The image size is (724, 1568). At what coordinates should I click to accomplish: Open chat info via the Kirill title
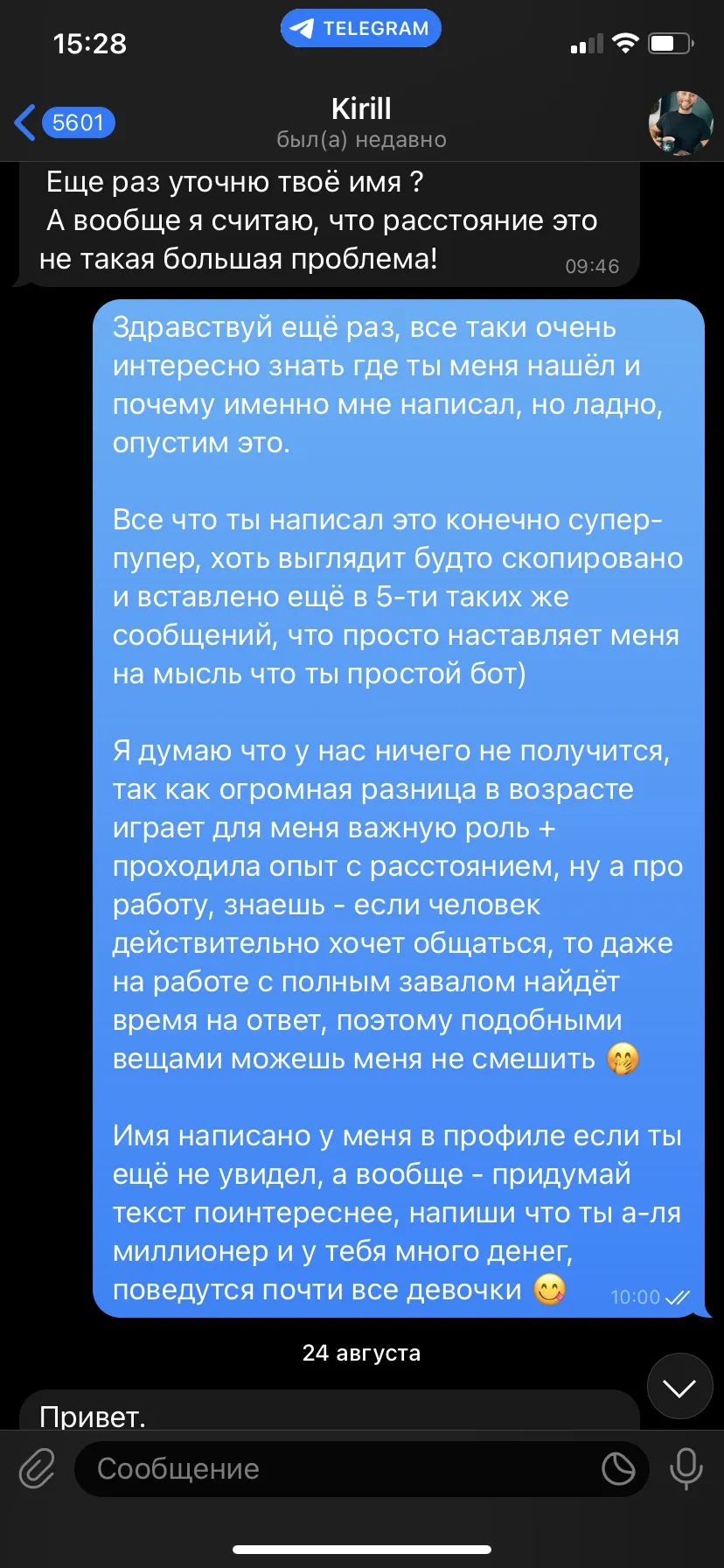coord(361,108)
